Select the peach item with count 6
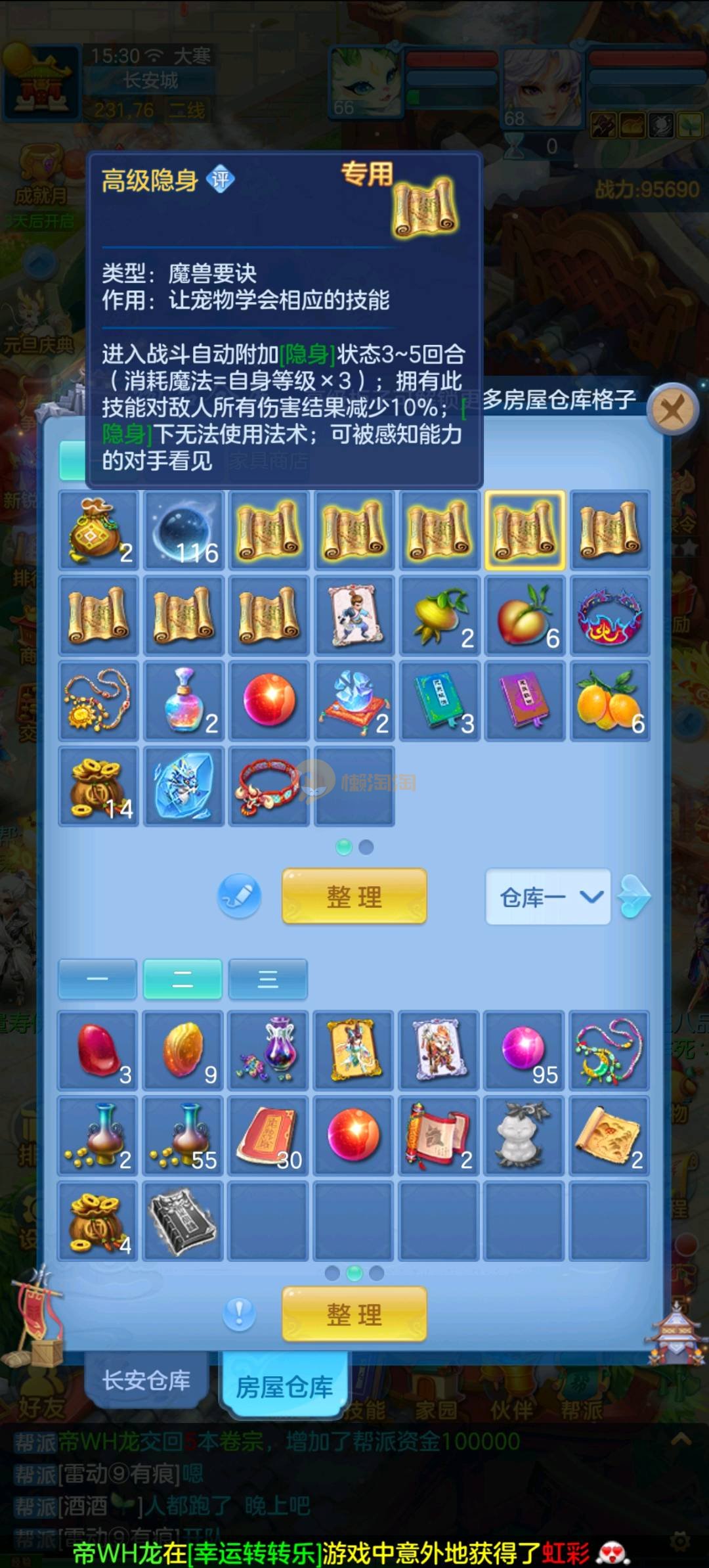The image size is (709, 1568). (525, 616)
